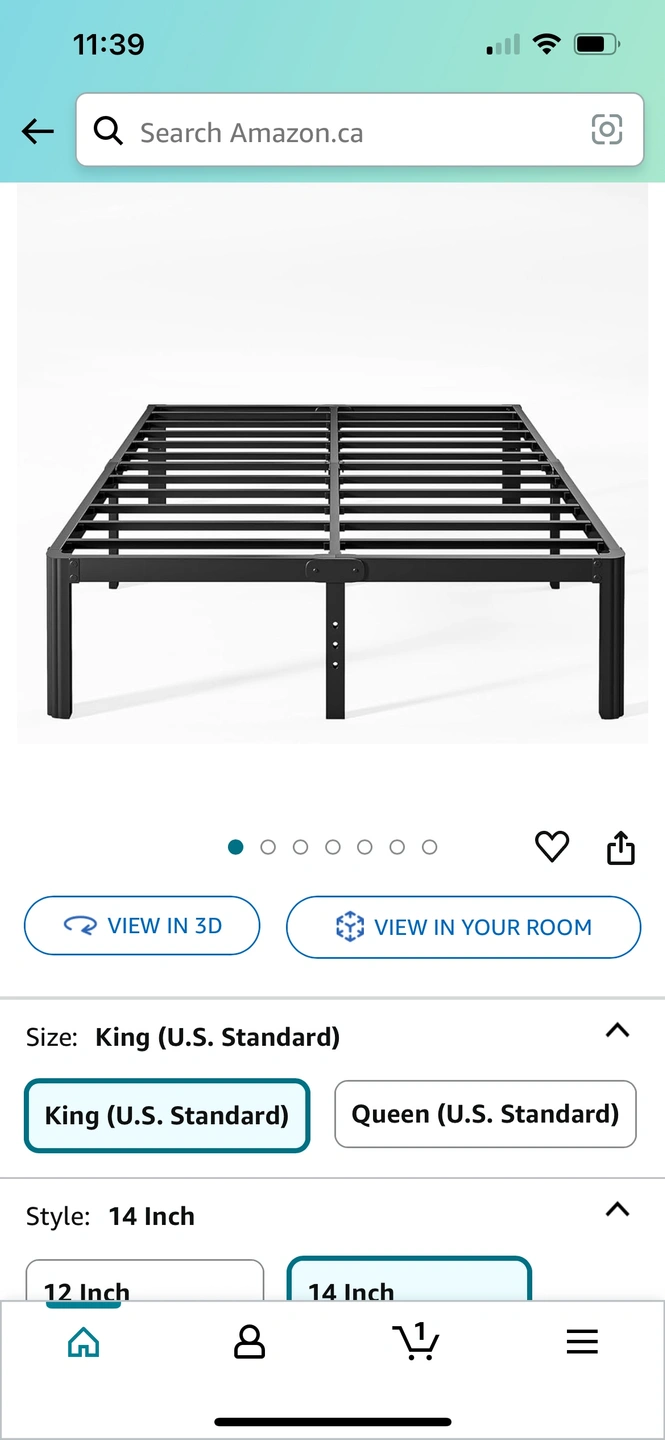This screenshot has width=665, height=1440.
Task: Open View in Your Room
Action: [463, 927]
